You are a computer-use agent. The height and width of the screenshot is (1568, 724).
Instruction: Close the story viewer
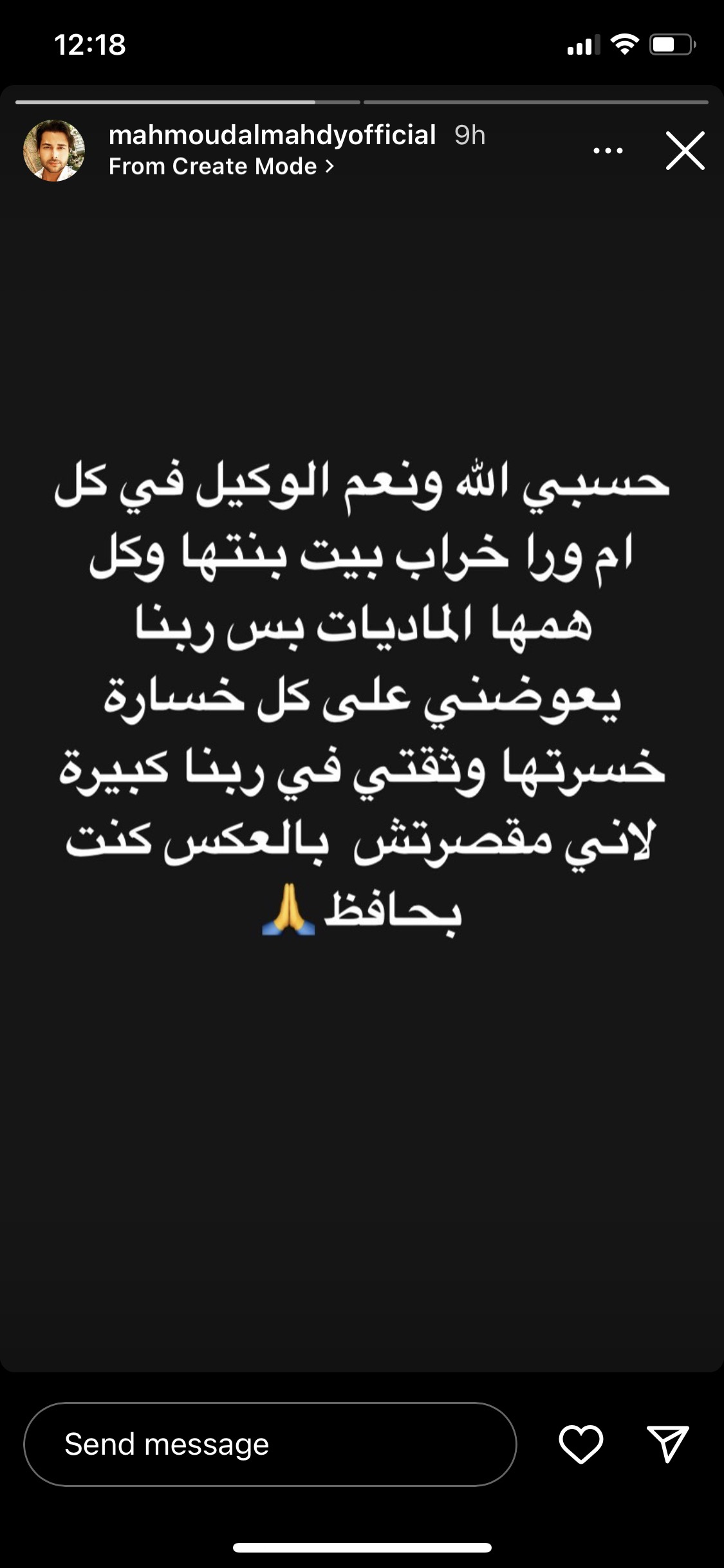[685, 151]
